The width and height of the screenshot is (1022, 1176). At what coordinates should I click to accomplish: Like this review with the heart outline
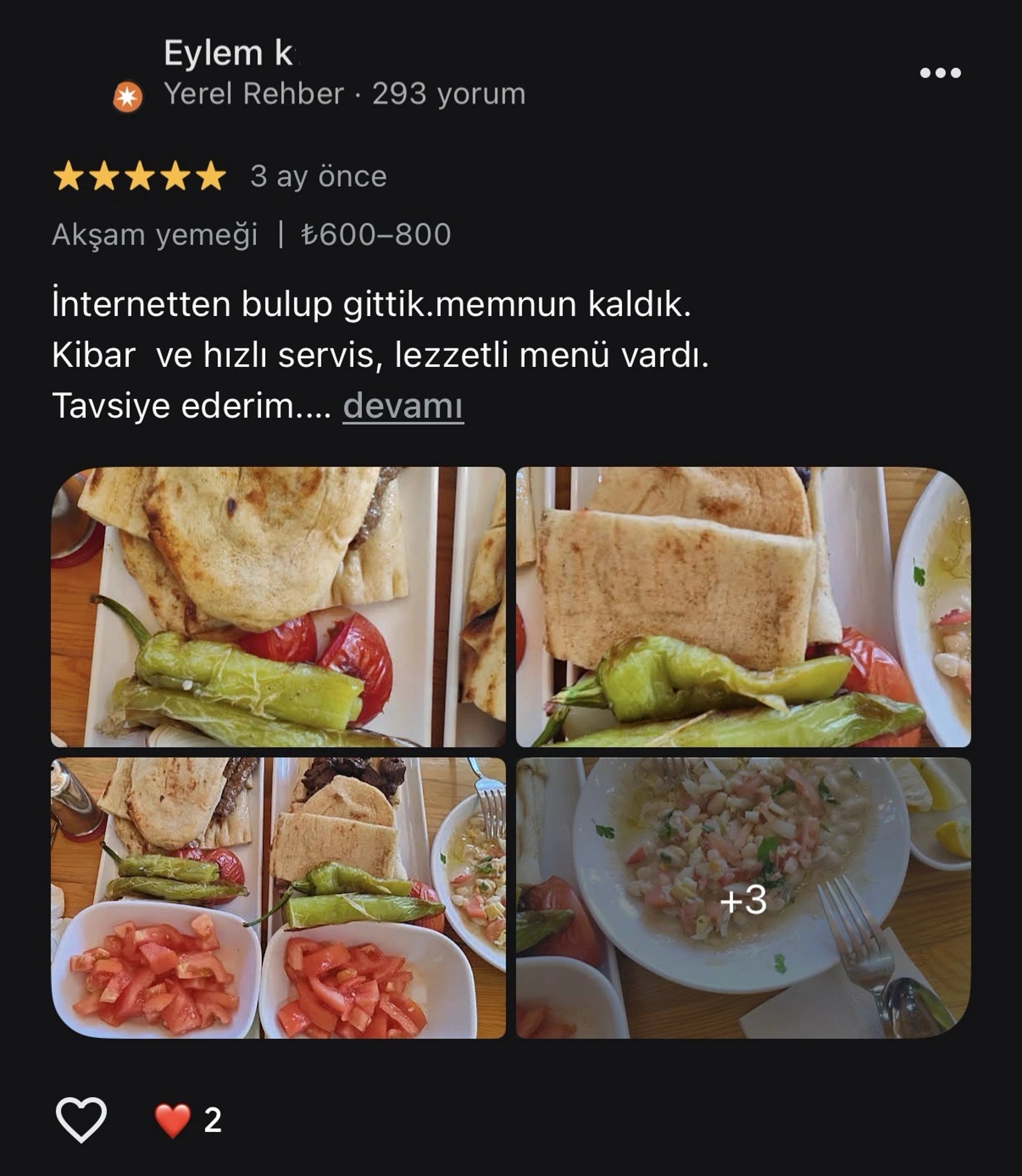click(81, 1119)
